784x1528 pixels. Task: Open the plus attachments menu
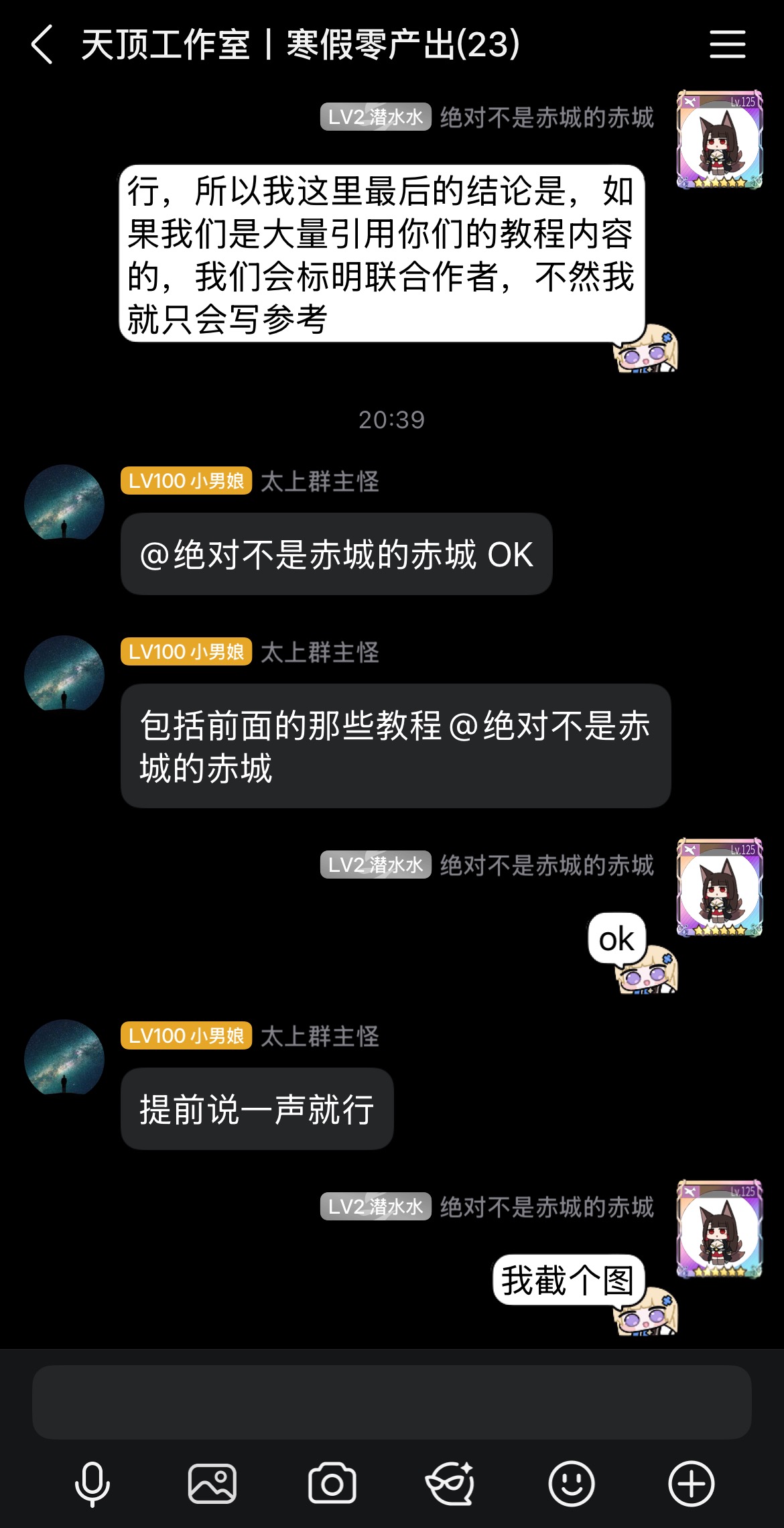(x=691, y=1484)
